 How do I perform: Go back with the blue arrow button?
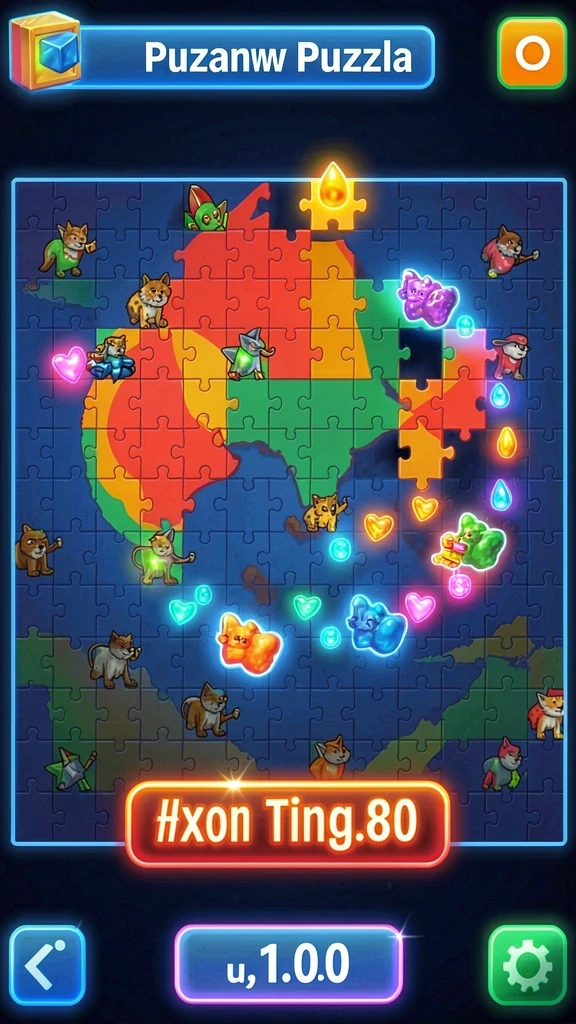click(x=47, y=965)
